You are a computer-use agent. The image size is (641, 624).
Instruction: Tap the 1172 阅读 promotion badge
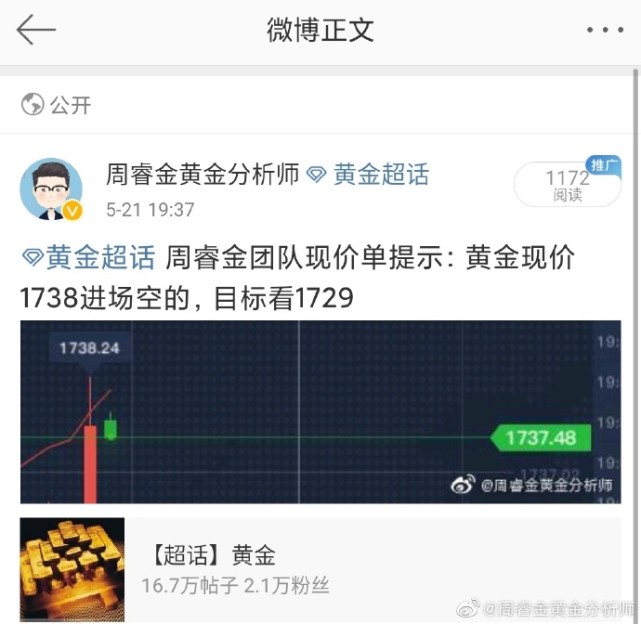point(567,185)
